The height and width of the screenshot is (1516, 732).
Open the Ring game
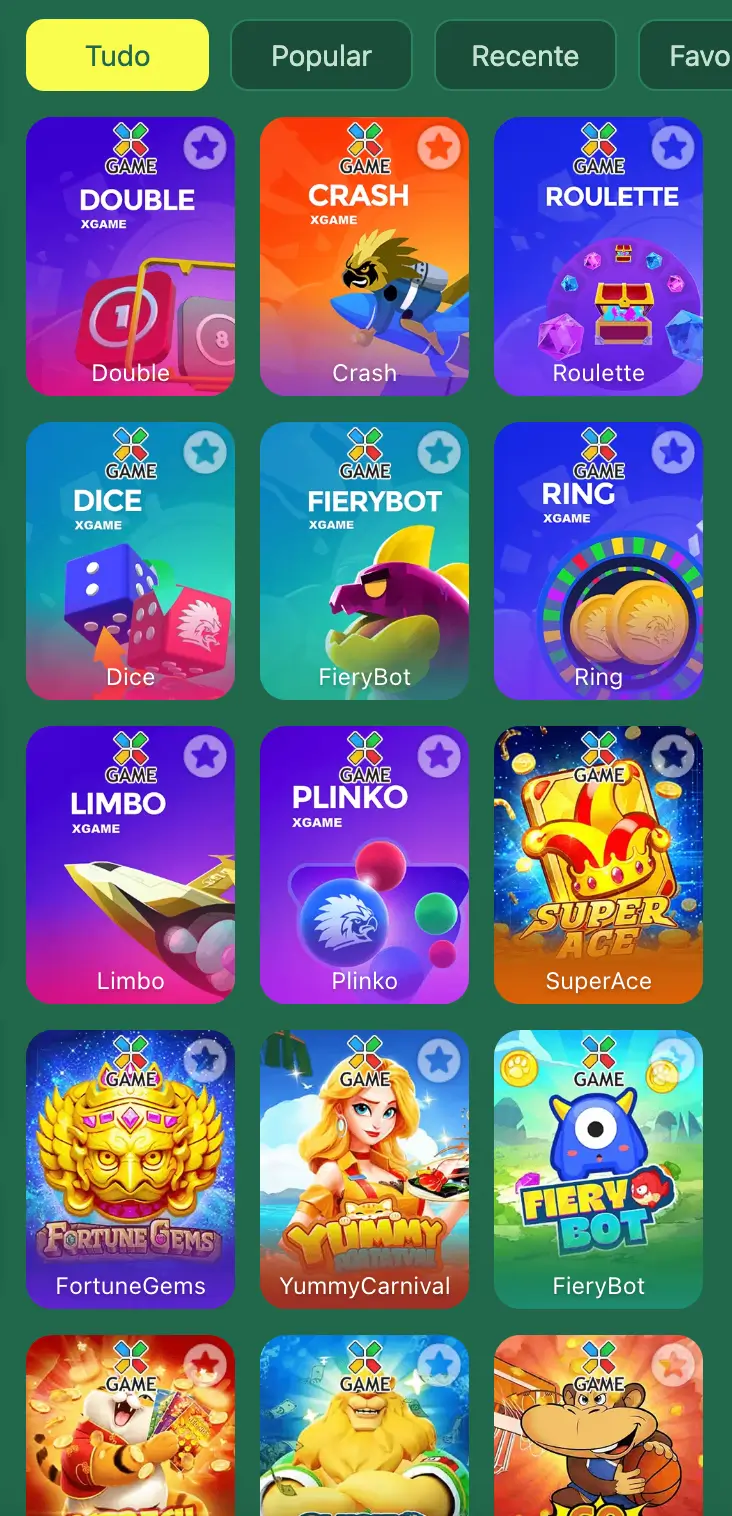[598, 585]
